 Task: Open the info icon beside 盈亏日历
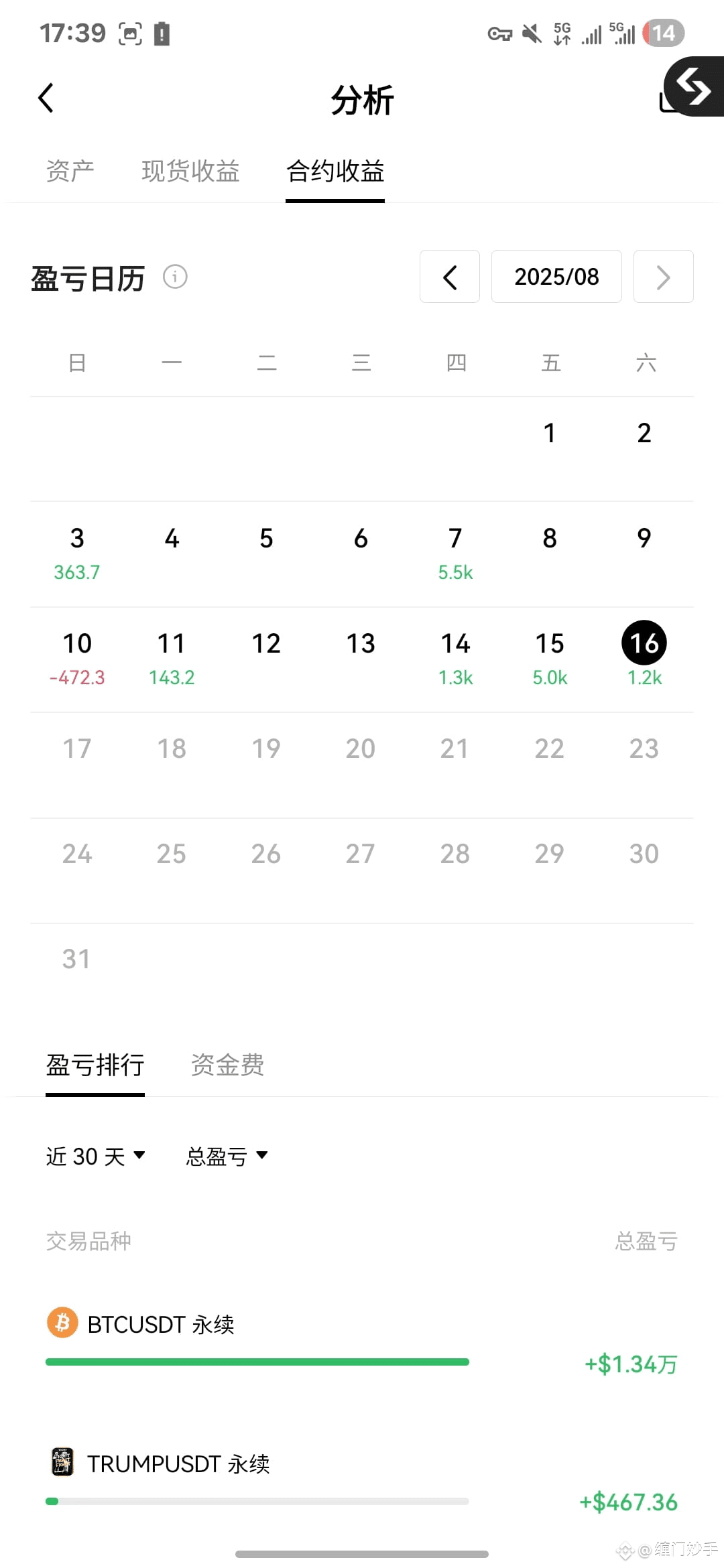tap(175, 277)
